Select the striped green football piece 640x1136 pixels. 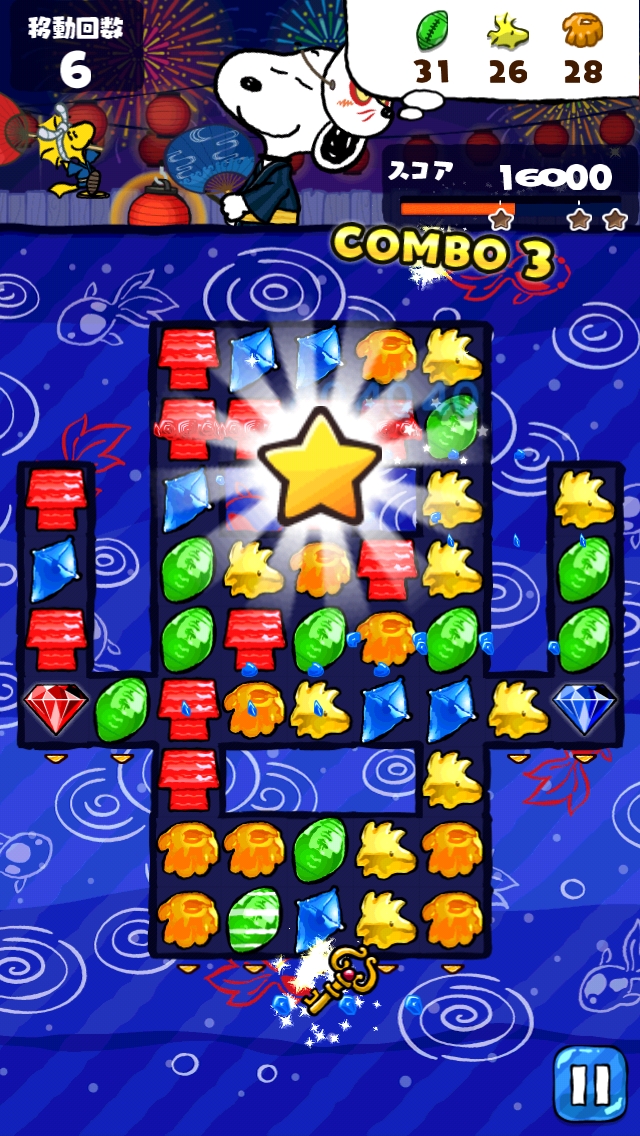[255, 919]
